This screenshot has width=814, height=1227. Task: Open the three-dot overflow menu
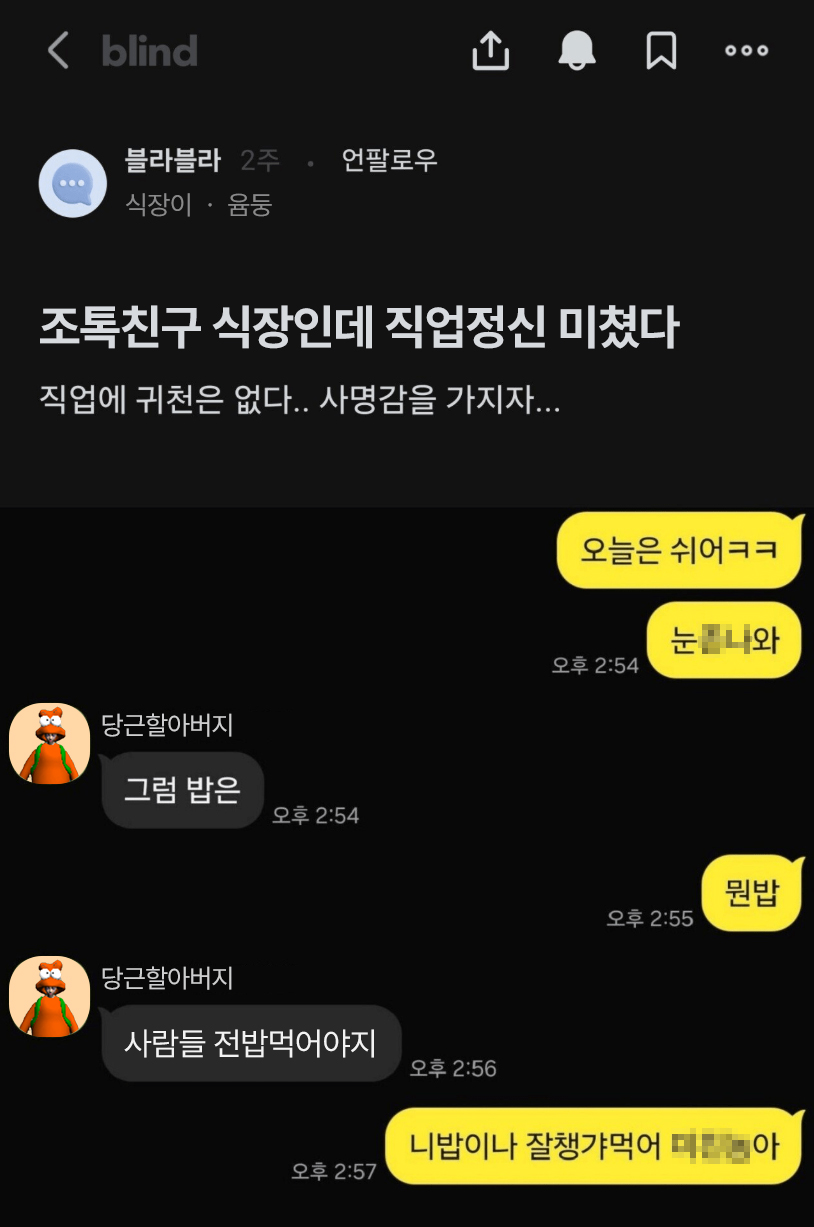tap(746, 50)
